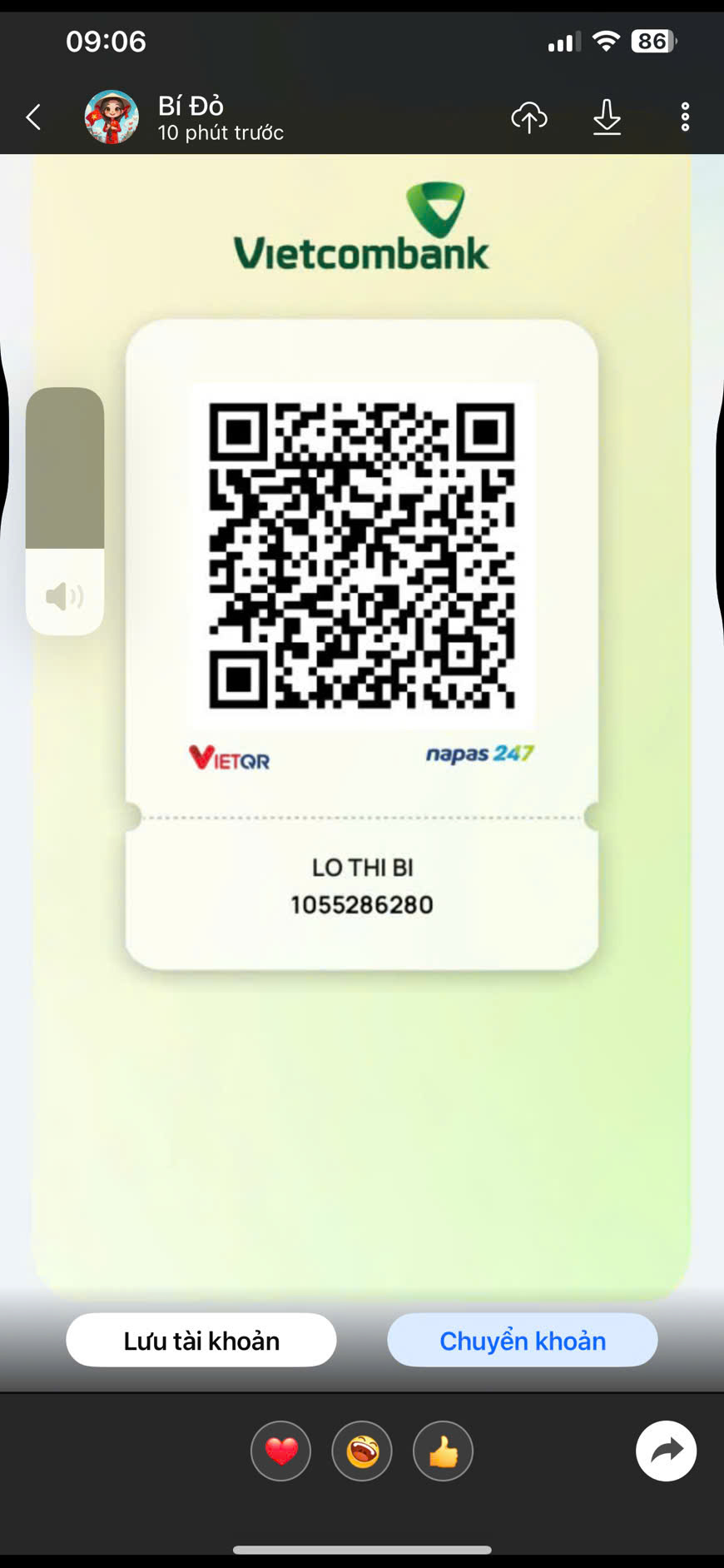The height and width of the screenshot is (1568, 724).
Task: Tap Lưu tài khoản button
Action: (x=201, y=1340)
